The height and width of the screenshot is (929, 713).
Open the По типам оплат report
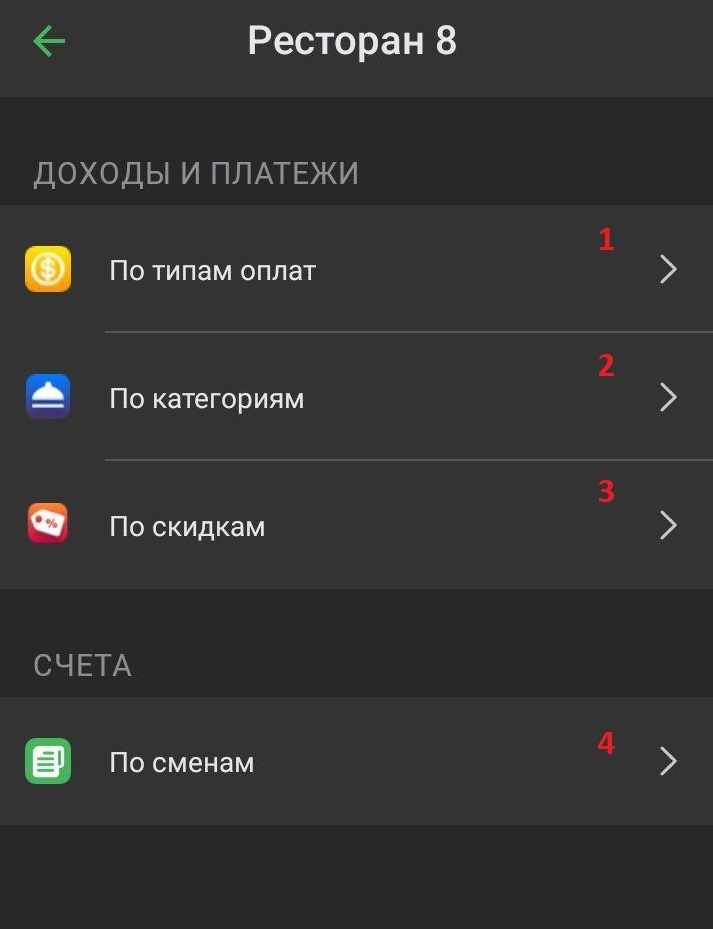click(x=212, y=270)
